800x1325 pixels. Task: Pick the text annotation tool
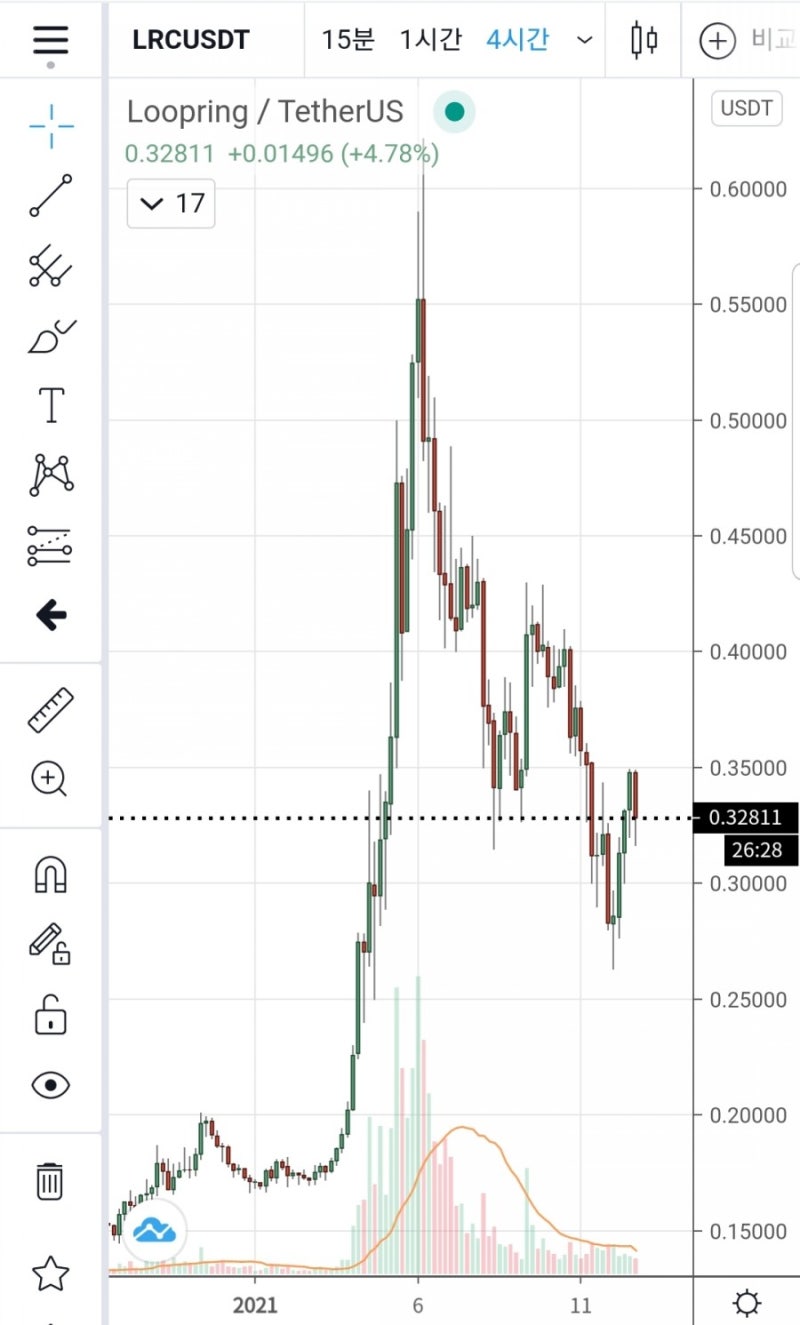tap(51, 406)
